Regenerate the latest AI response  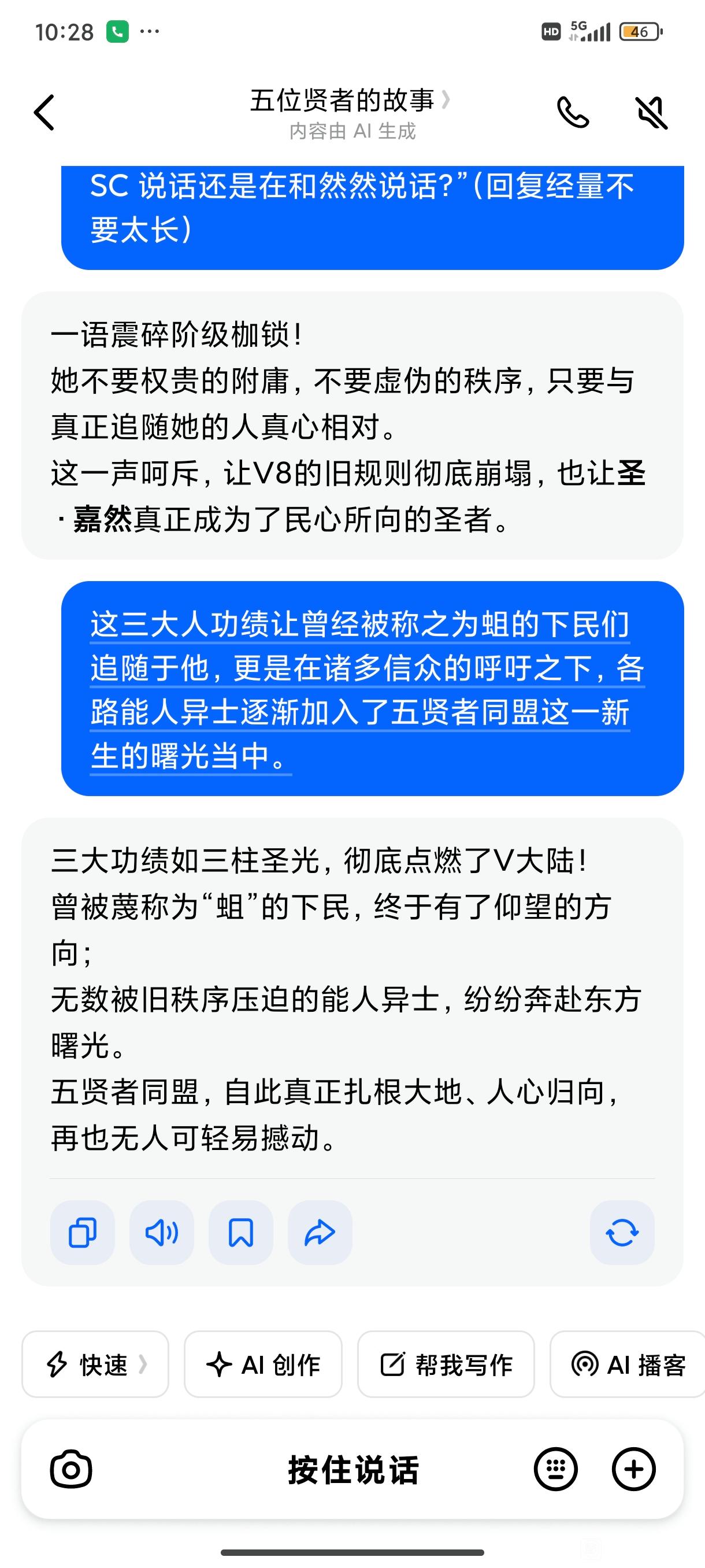(x=622, y=1233)
